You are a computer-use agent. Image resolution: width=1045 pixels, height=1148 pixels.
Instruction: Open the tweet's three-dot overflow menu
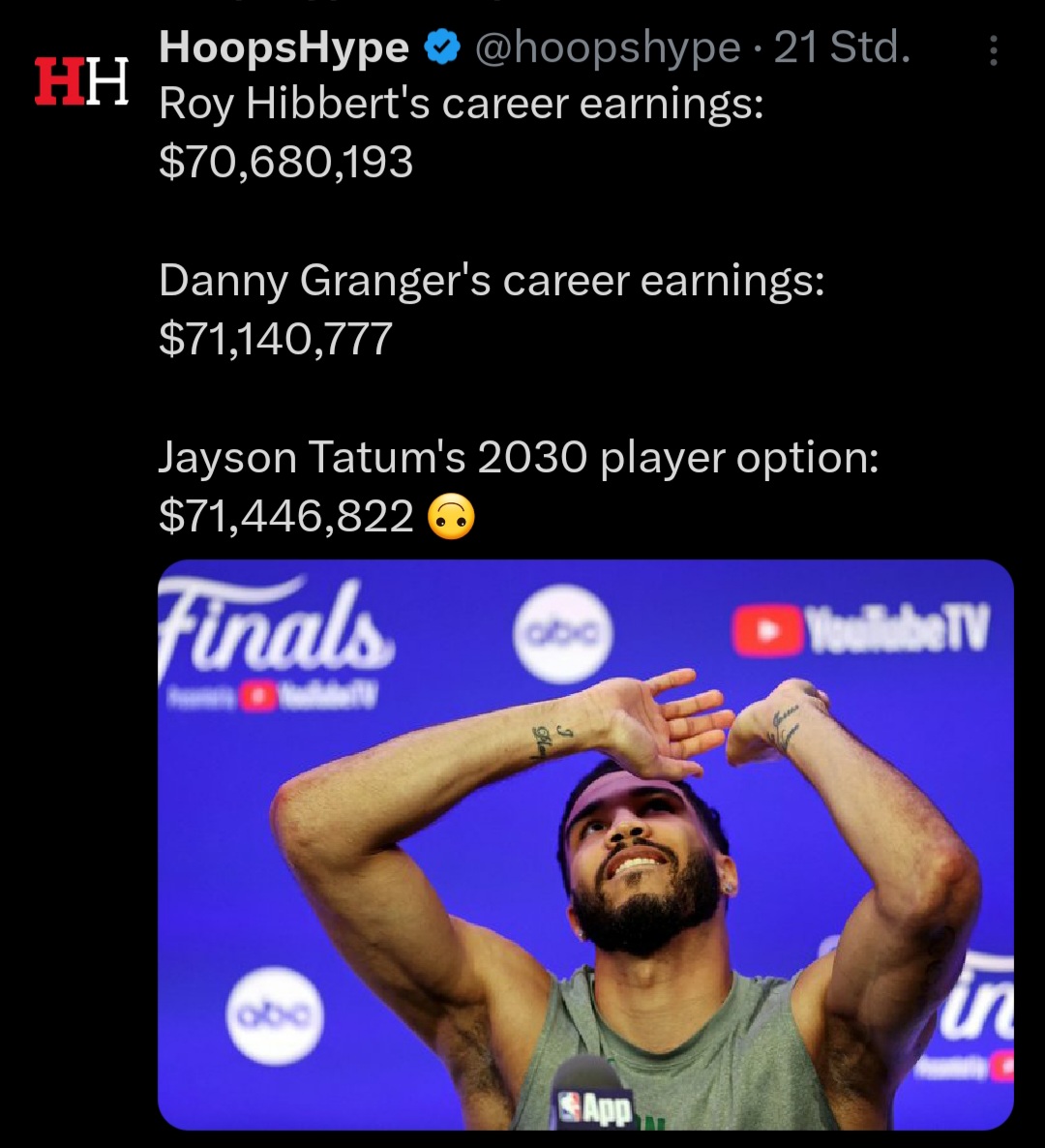click(993, 51)
